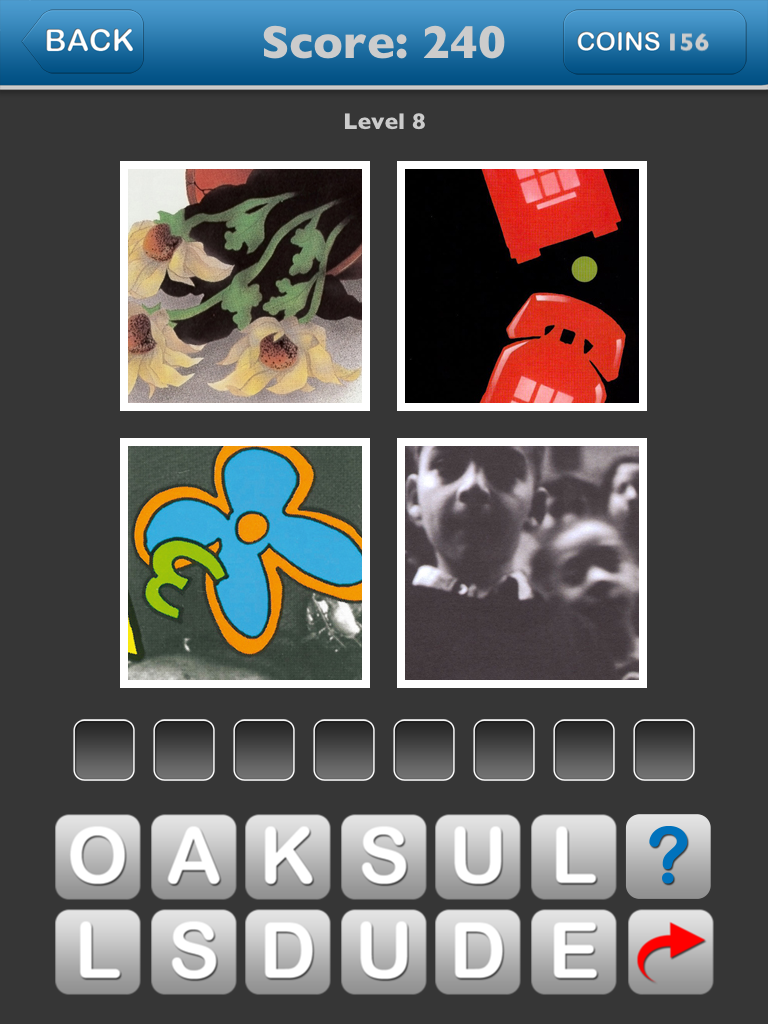Open the COINS 156 store button
This screenshot has width=768, height=1024.
pos(654,42)
